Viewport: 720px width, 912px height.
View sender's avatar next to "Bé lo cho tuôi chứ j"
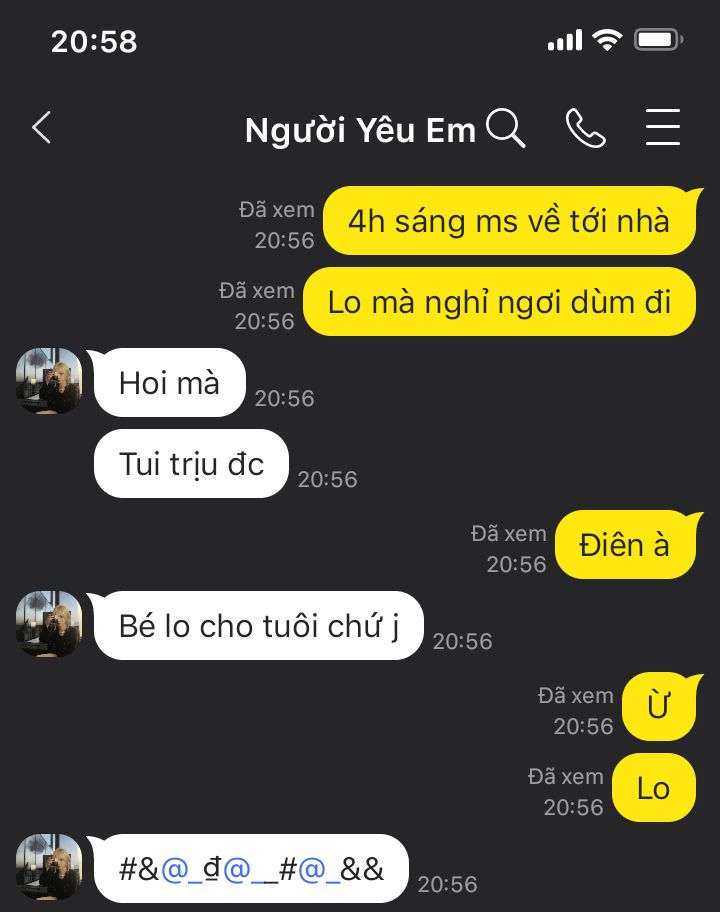point(49,624)
